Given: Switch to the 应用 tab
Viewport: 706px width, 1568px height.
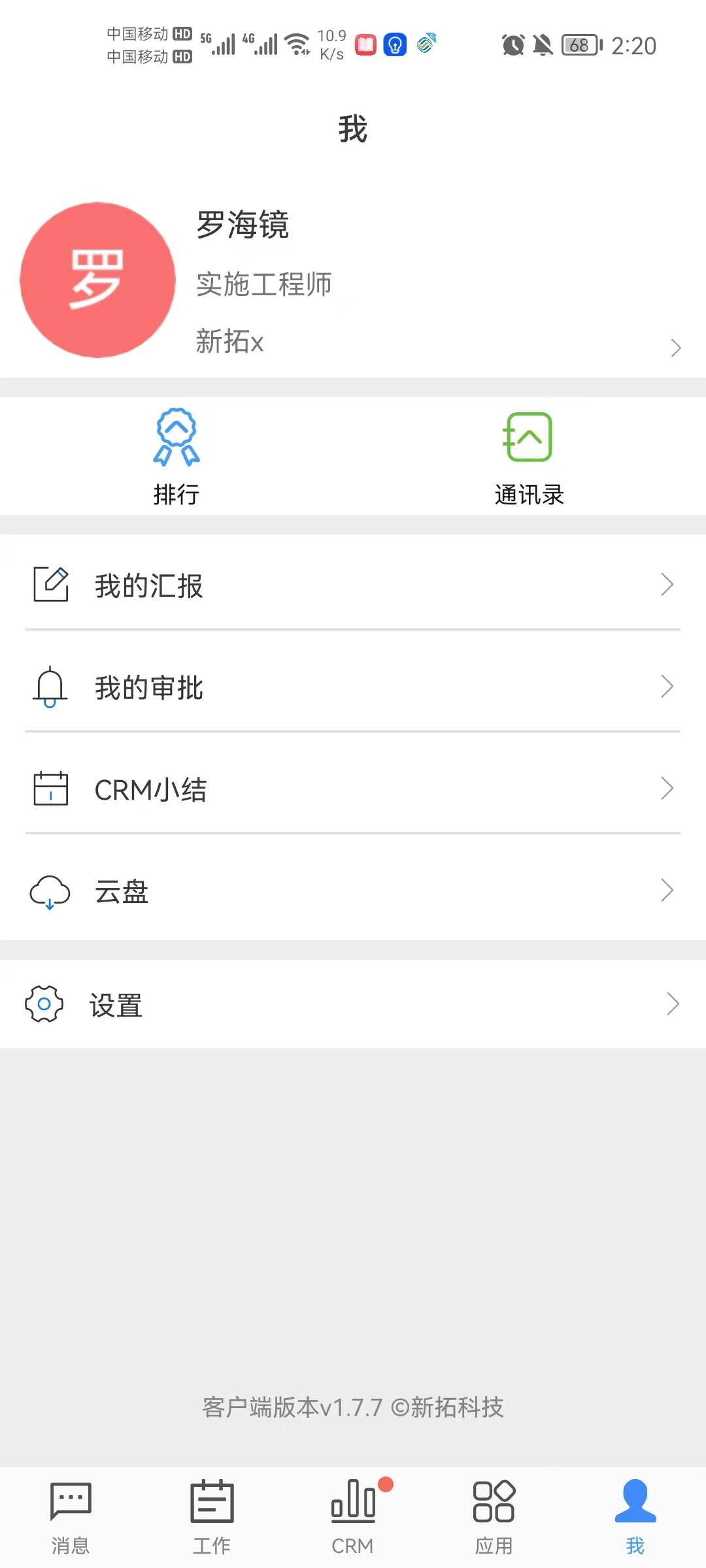Looking at the screenshot, I should pyautogui.click(x=494, y=1518).
